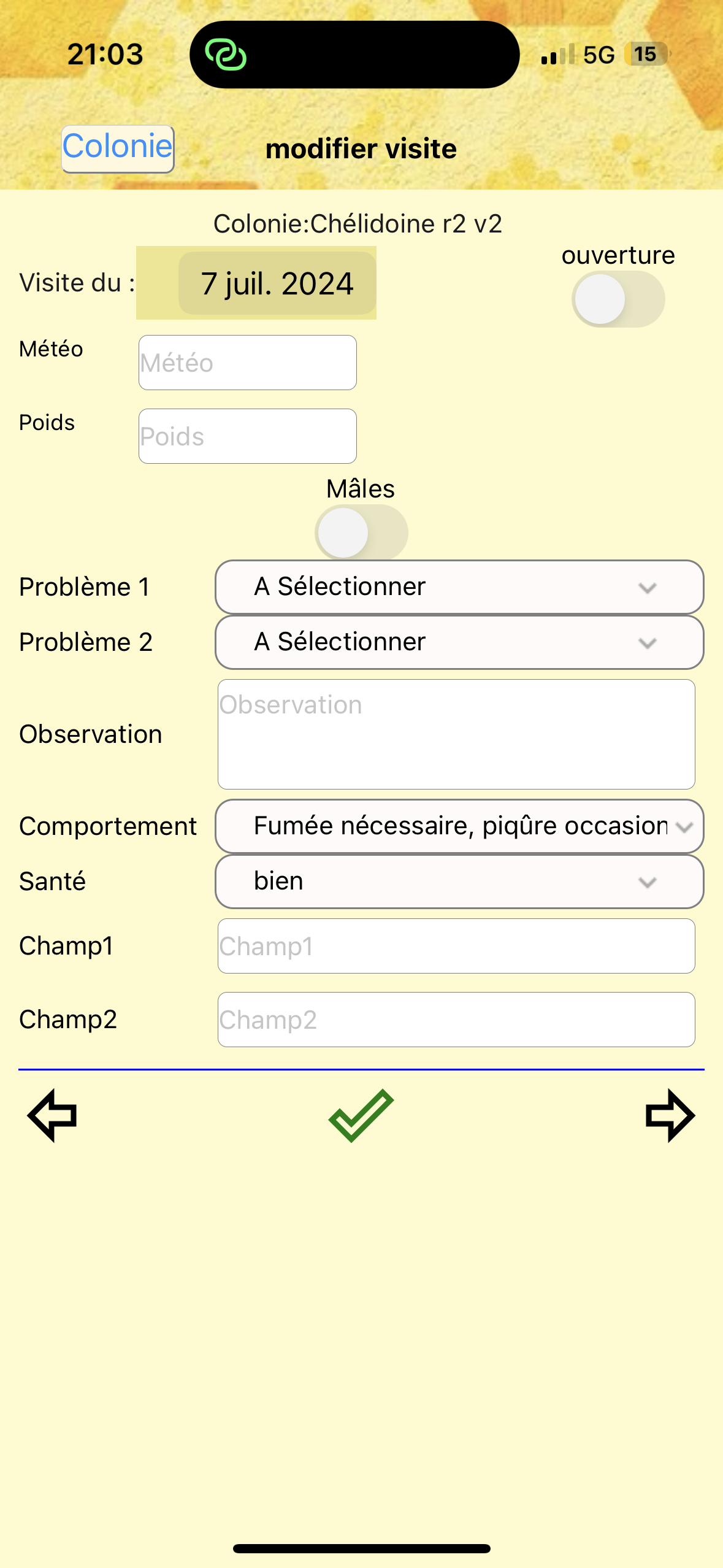Go to the previous visit with left arrow
The image size is (723, 1568).
point(53,1115)
